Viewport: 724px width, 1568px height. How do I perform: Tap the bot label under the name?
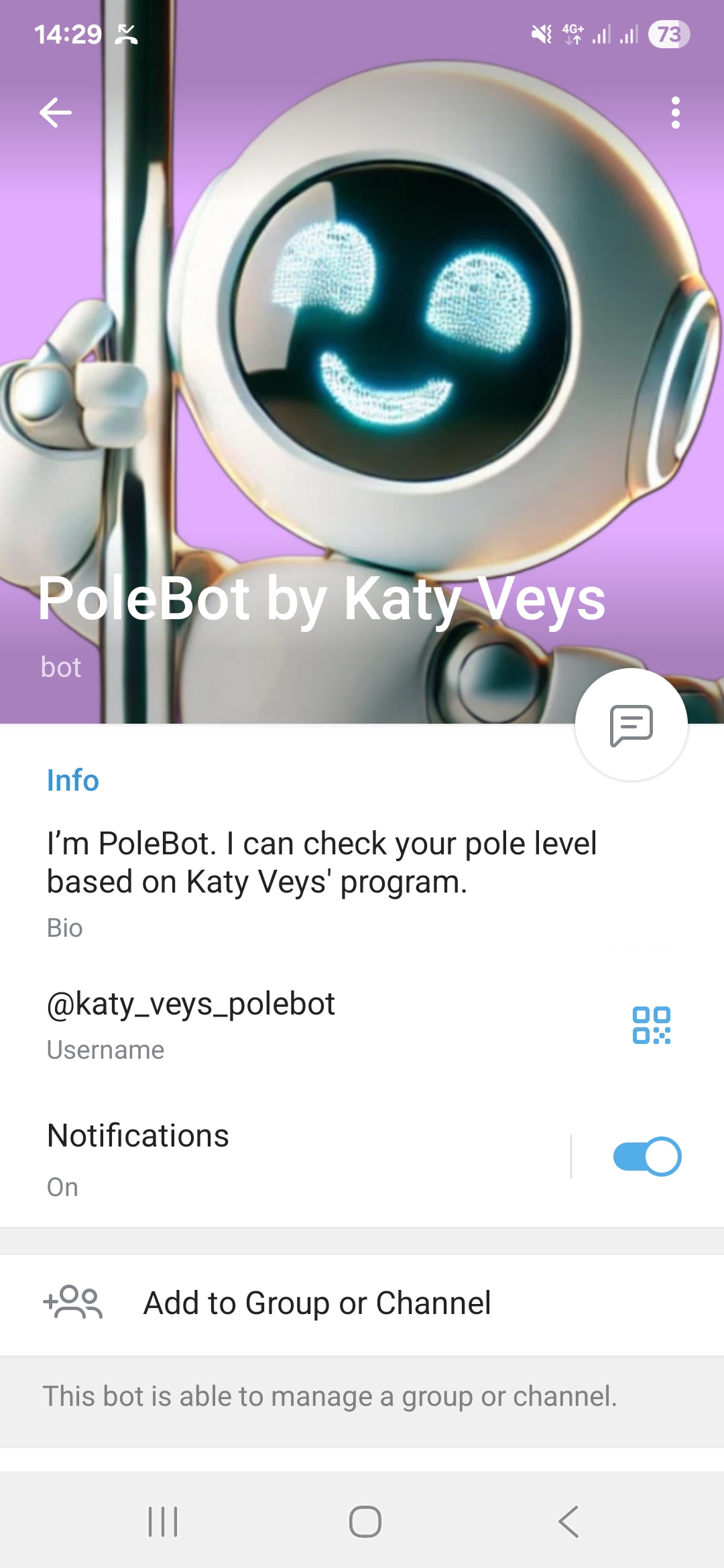[61, 667]
